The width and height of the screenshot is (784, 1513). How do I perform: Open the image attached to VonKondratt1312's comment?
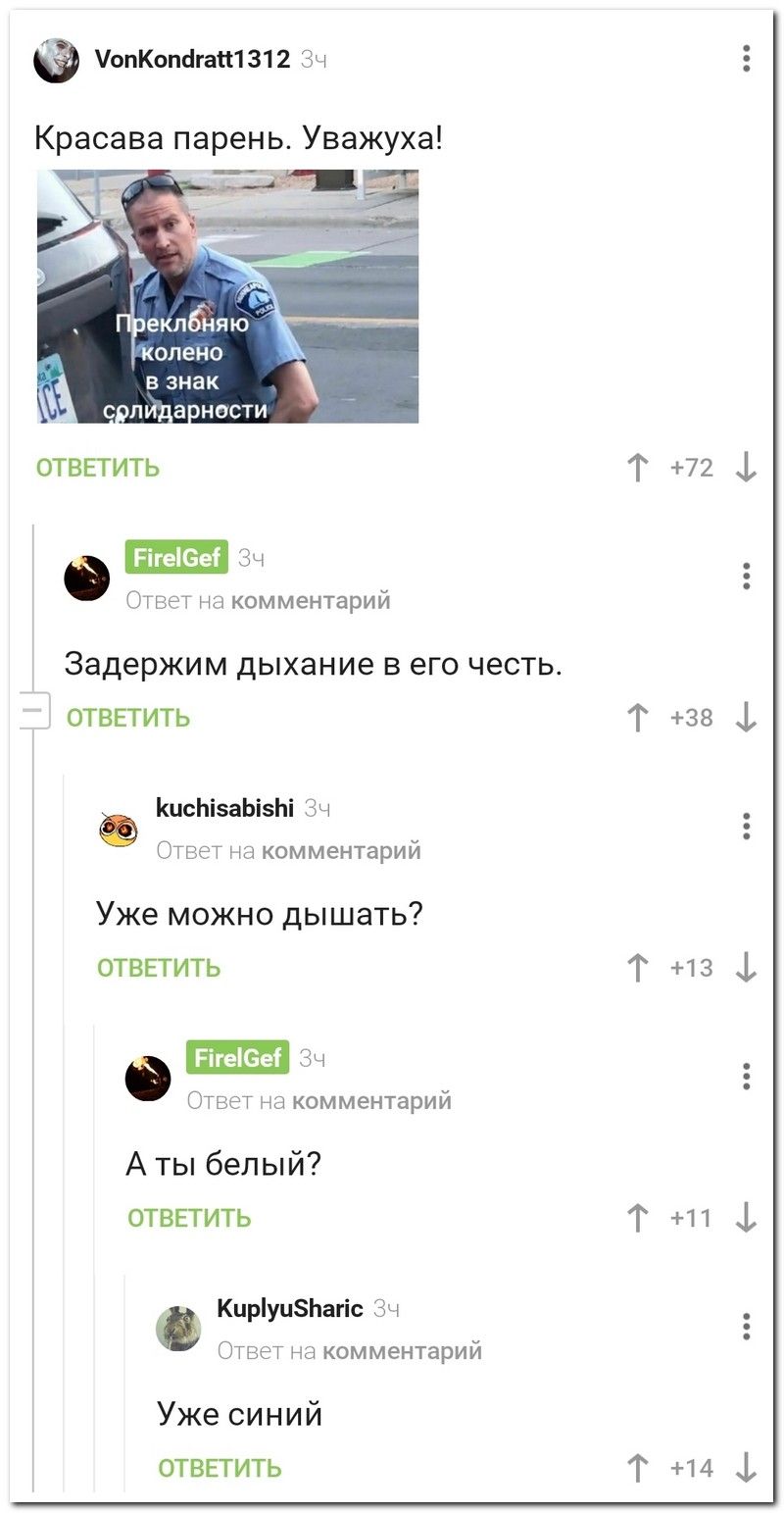click(x=227, y=296)
